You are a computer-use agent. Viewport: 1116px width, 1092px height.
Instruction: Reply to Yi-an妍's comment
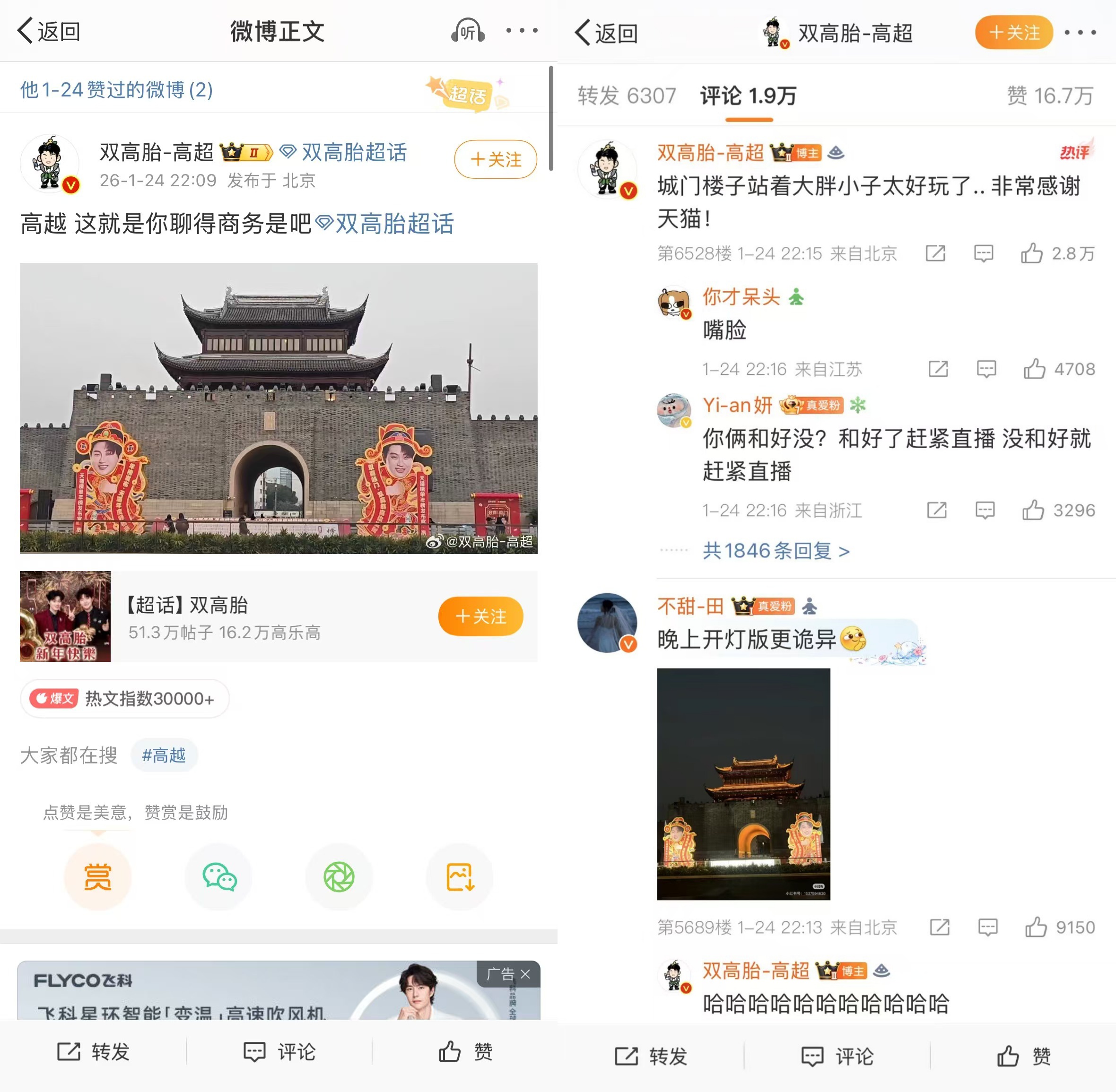(x=985, y=510)
